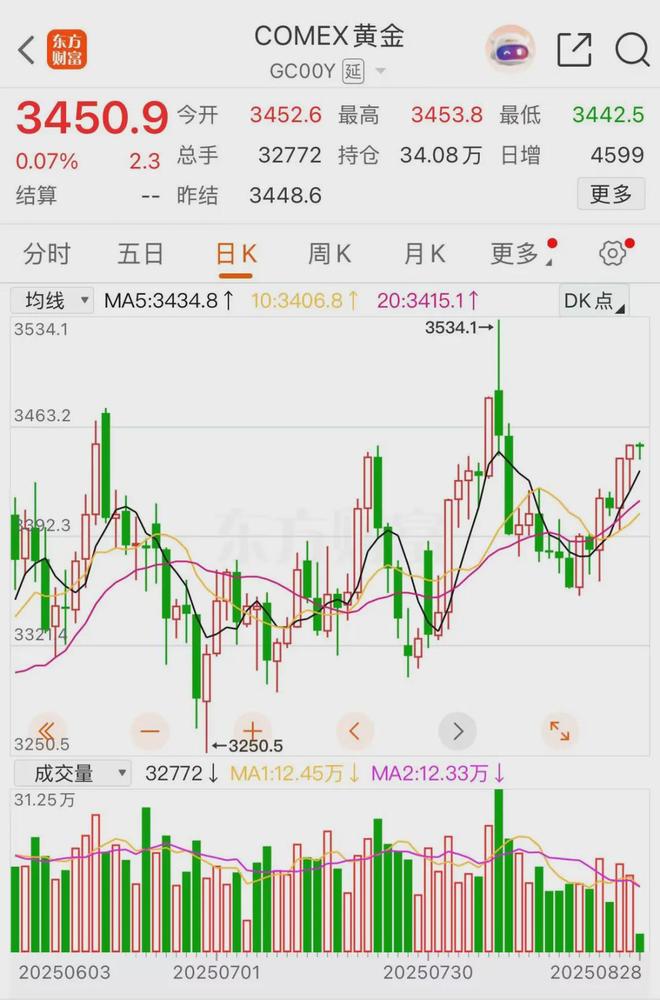
Task: Open the search magnifier
Action: pyautogui.click(x=632, y=49)
